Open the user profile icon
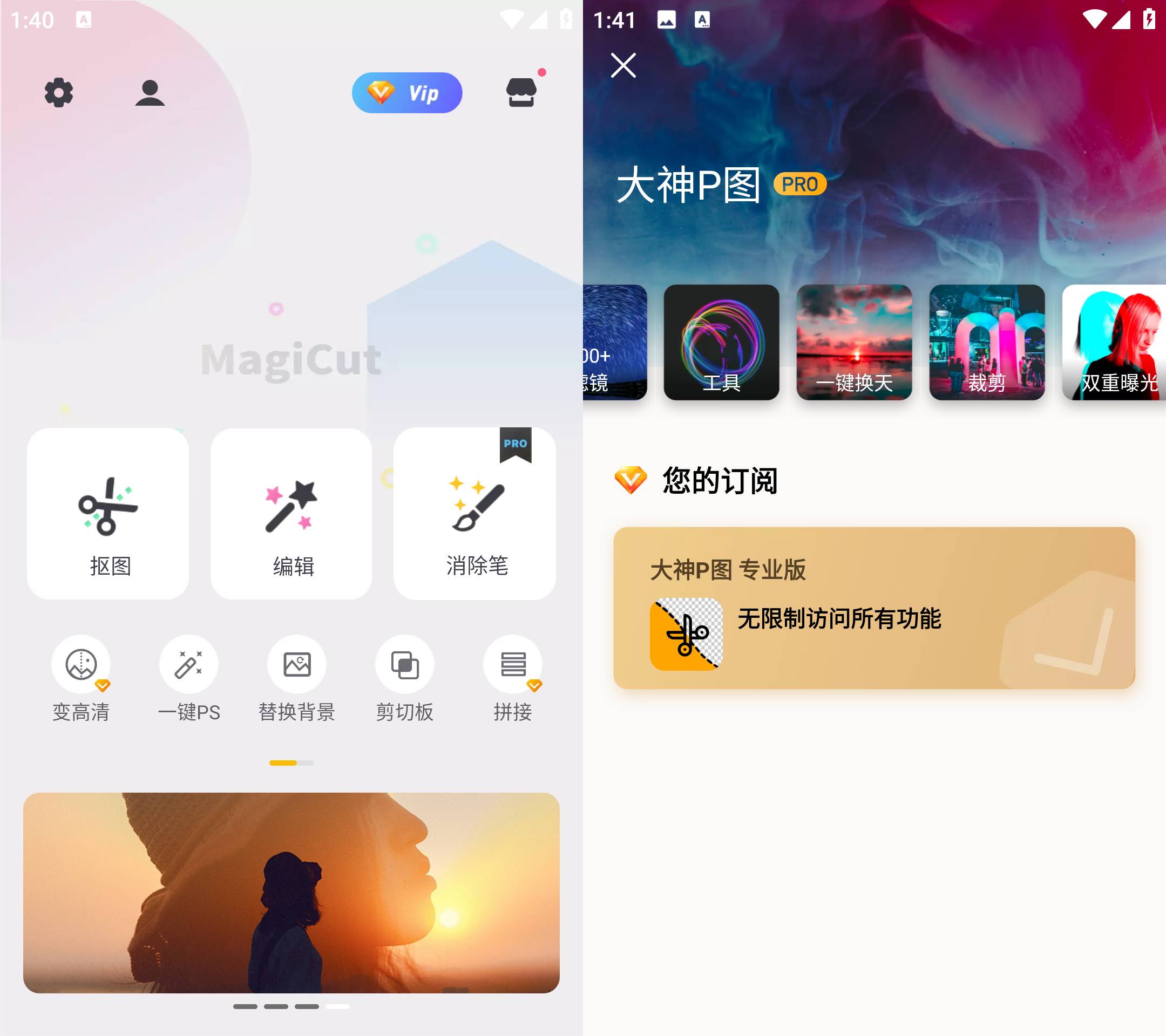Image resolution: width=1166 pixels, height=1036 pixels. click(x=150, y=93)
